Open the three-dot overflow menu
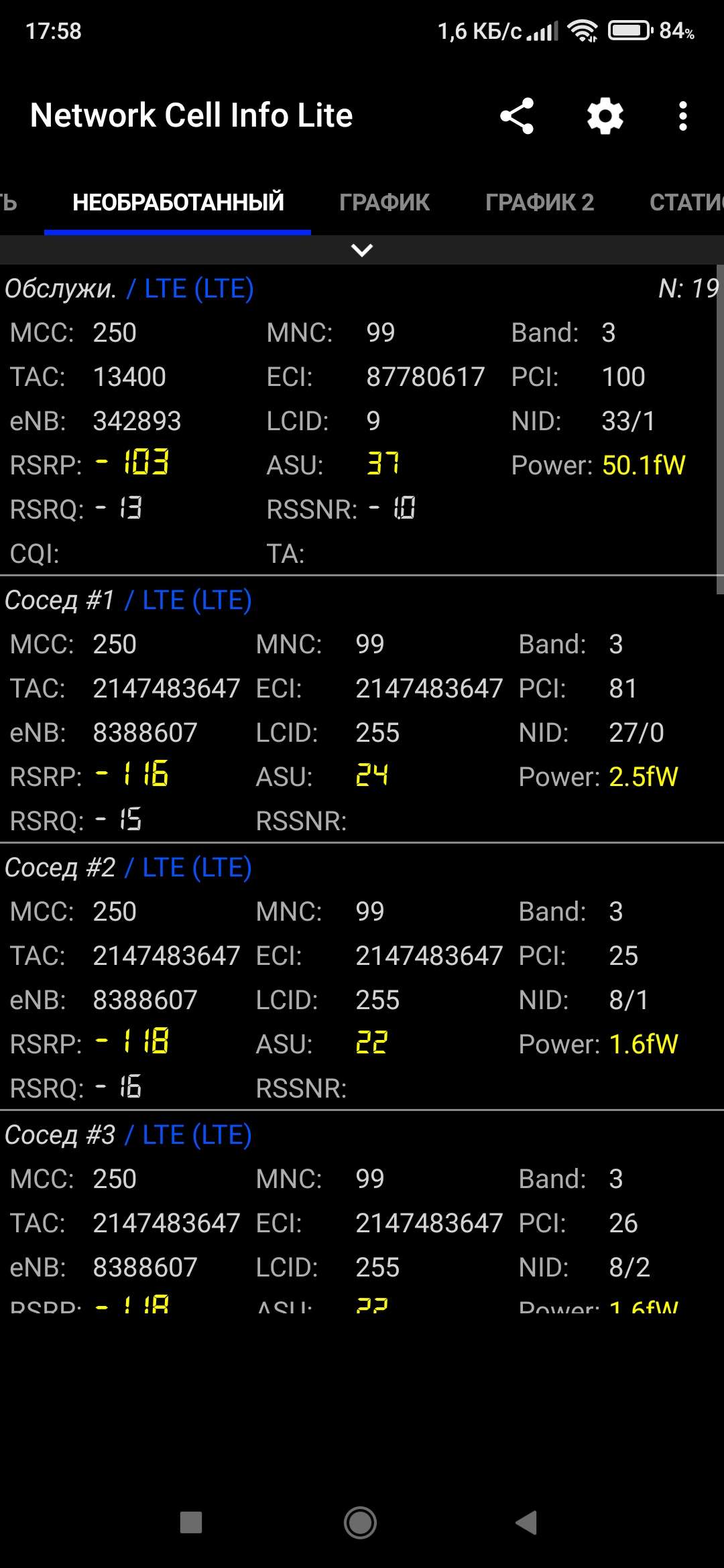 (x=682, y=116)
